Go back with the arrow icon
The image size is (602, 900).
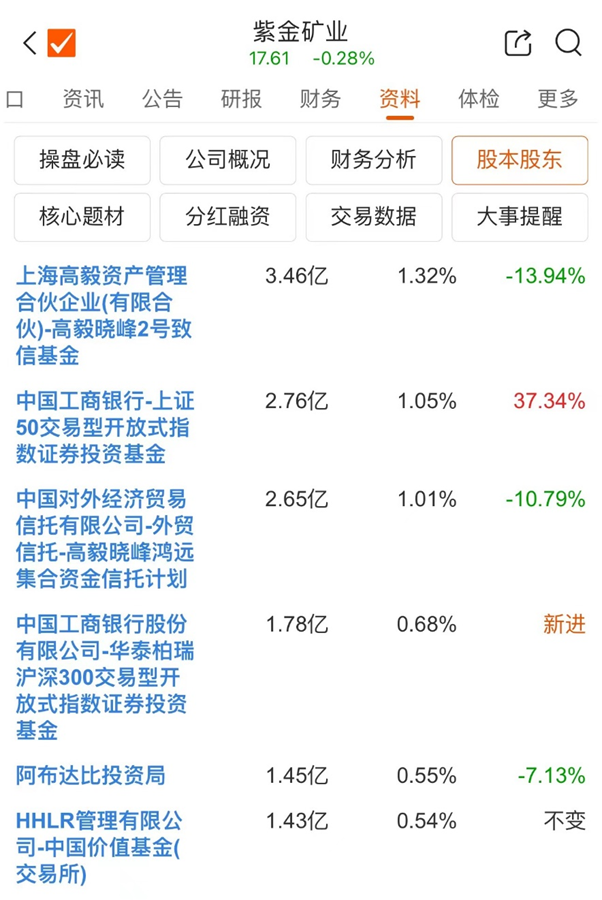tap(28, 43)
